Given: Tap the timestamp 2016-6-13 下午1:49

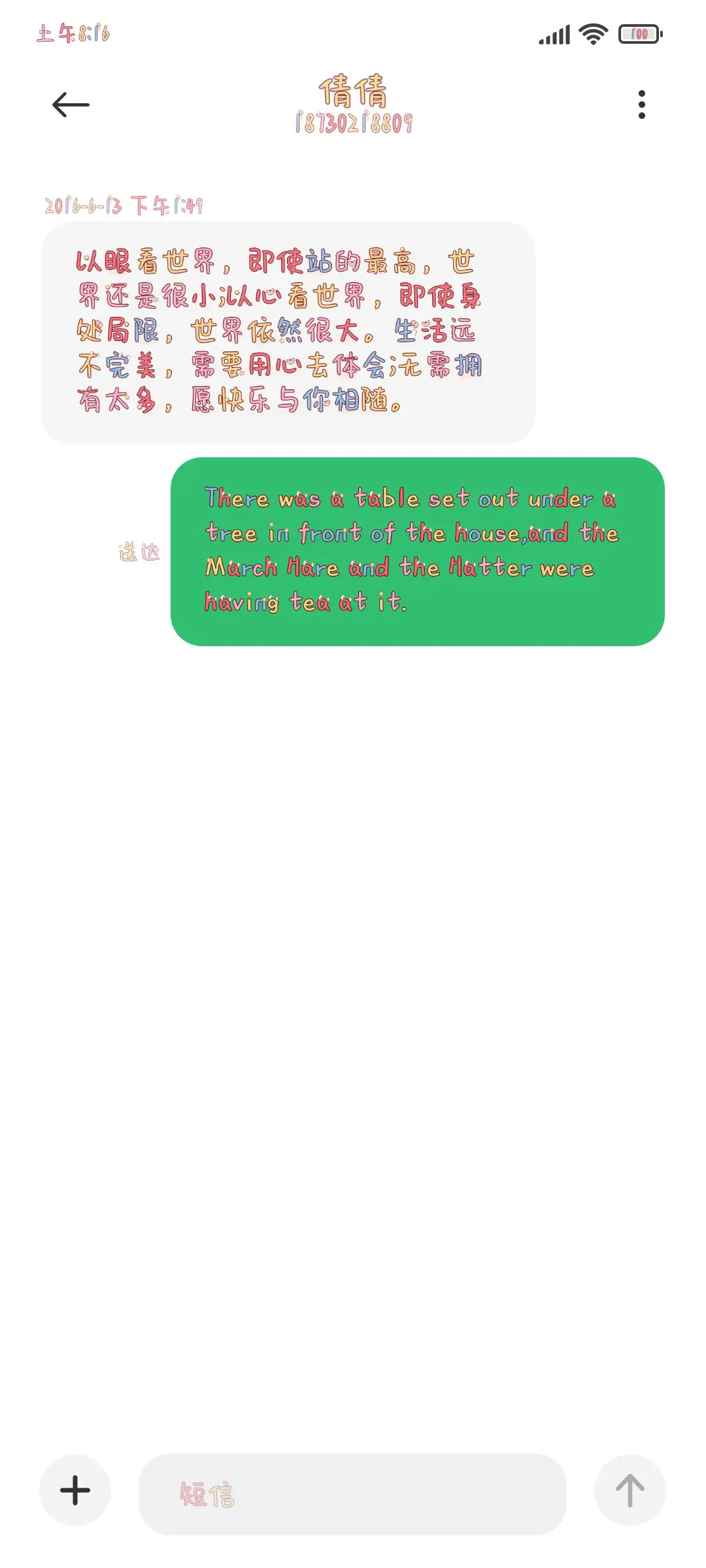Looking at the screenshot, I should pyautogui.click(x=126, y=206).
